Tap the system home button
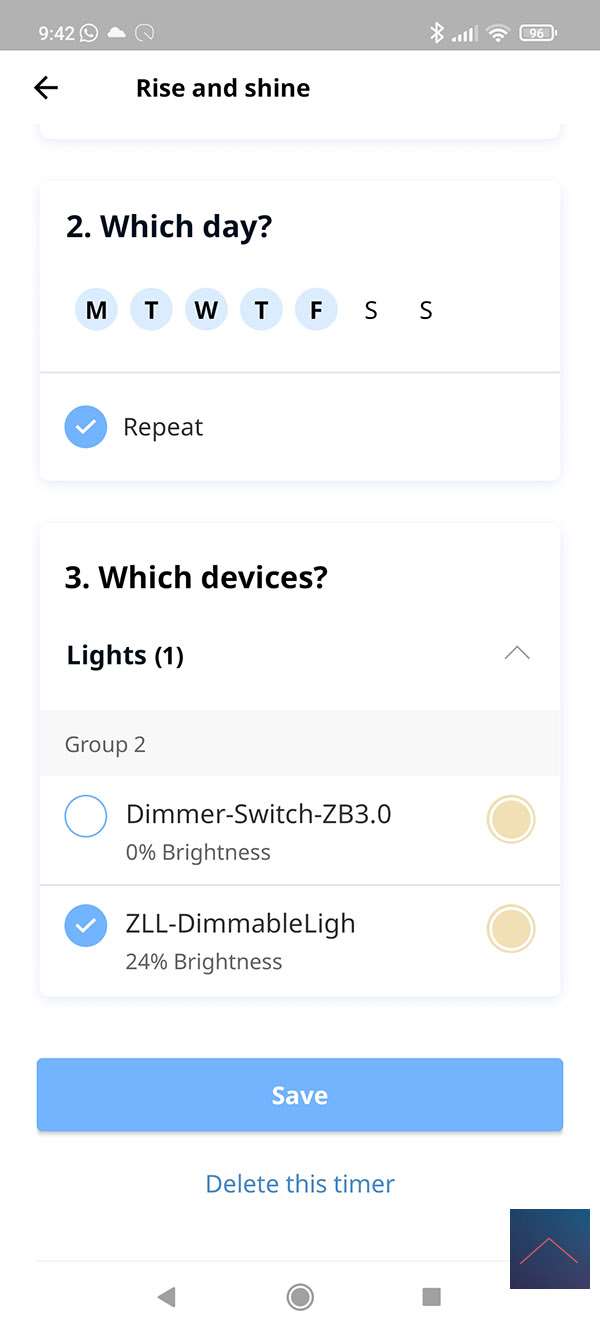 (299, 1297)
